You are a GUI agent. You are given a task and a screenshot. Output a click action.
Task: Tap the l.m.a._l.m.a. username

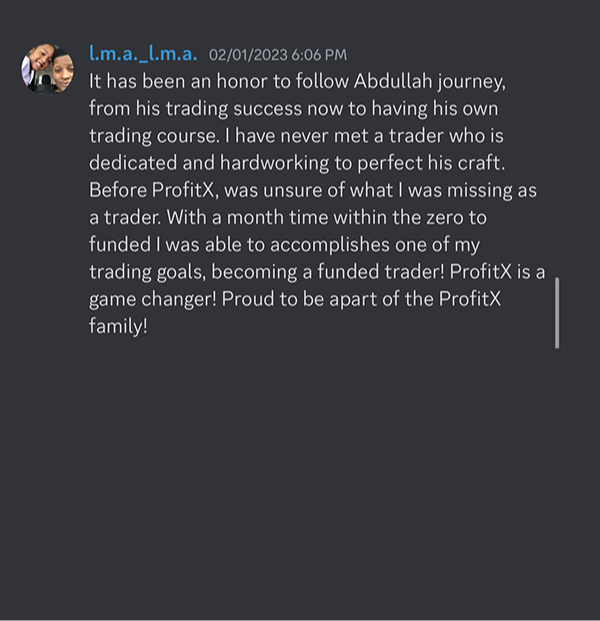[x=143, y=53]
